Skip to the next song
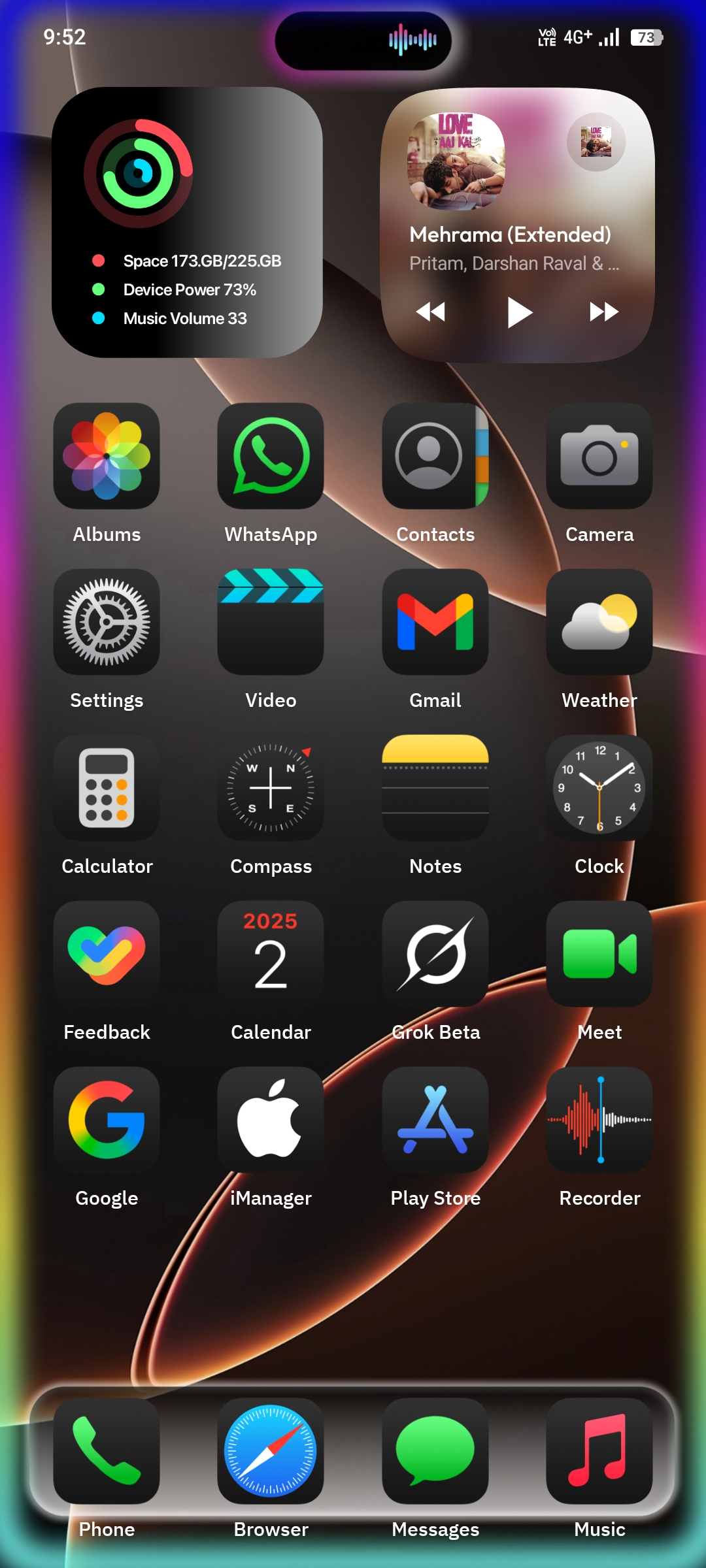Screen dimensions: 706x1568 click(x=603, y=312)
